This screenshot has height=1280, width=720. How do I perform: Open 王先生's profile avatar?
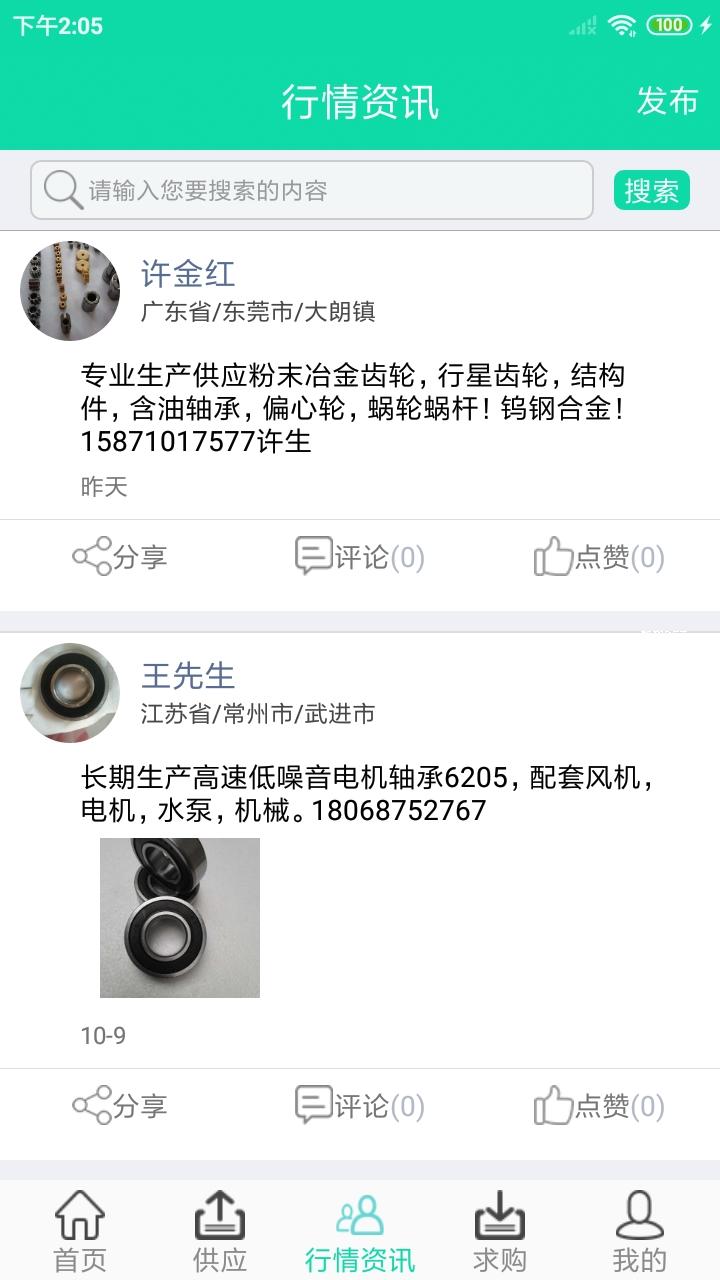pyautogui.click(x=70, y=693)
